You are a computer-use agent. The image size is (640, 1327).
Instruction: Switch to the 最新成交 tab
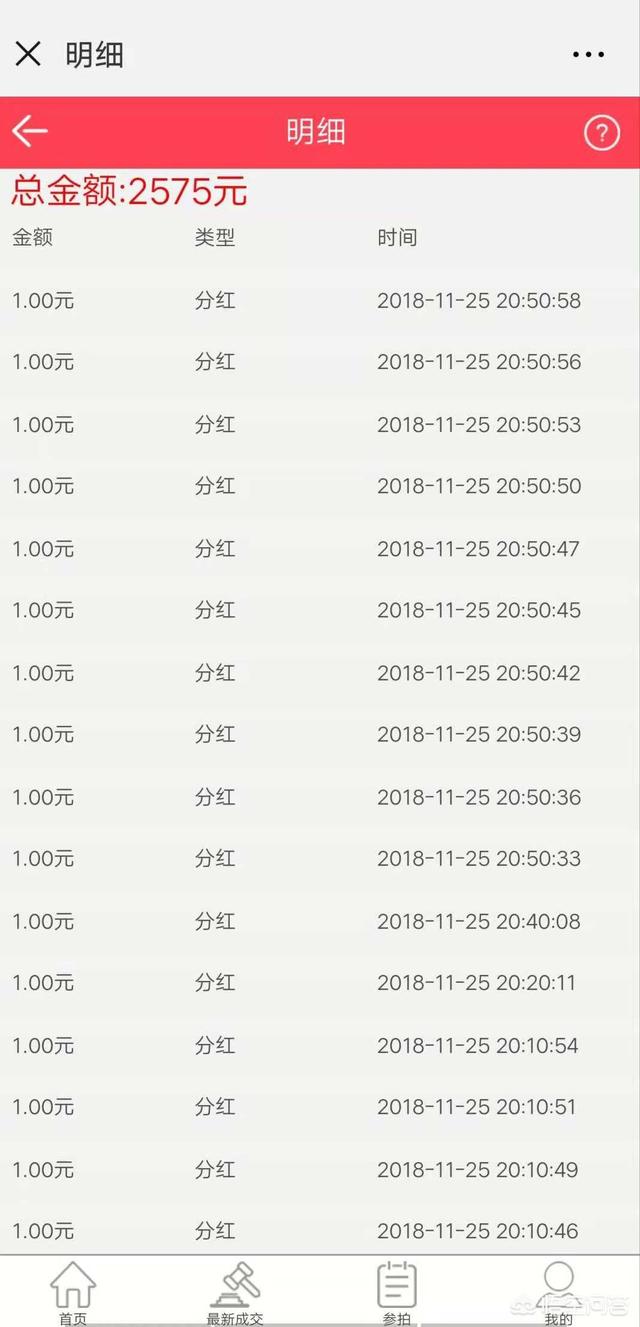235,1293
